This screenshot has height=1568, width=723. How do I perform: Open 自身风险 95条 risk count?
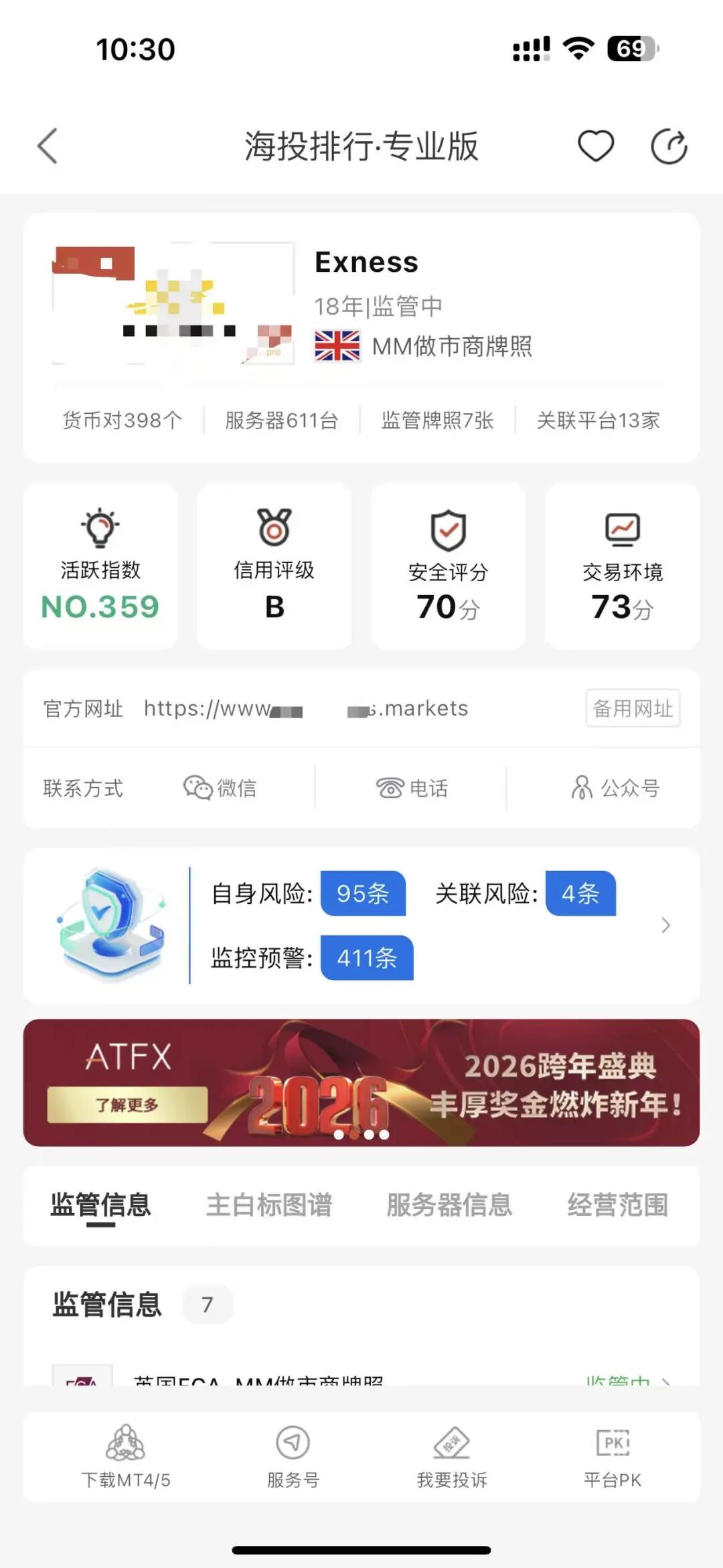(362, 894)
